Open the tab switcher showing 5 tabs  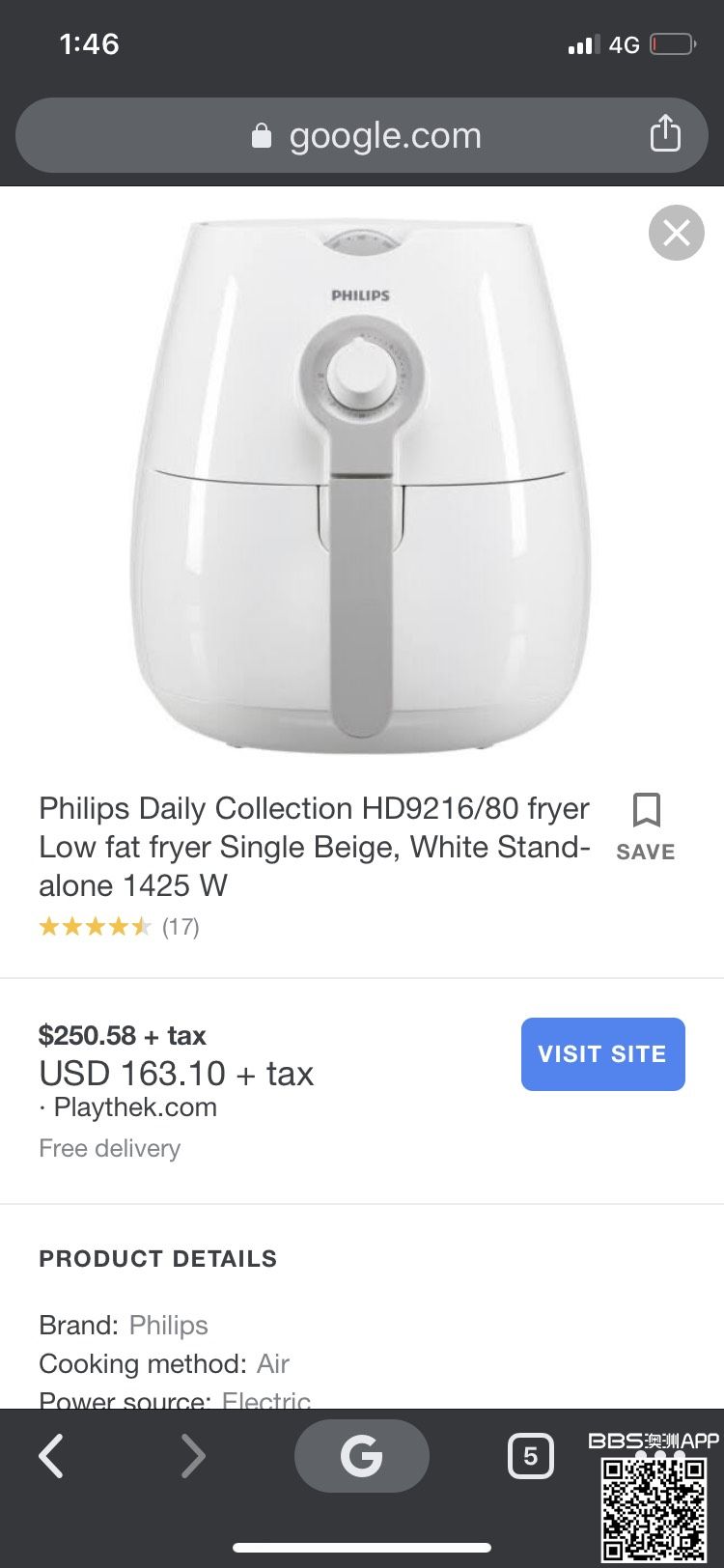point(530,1455)
